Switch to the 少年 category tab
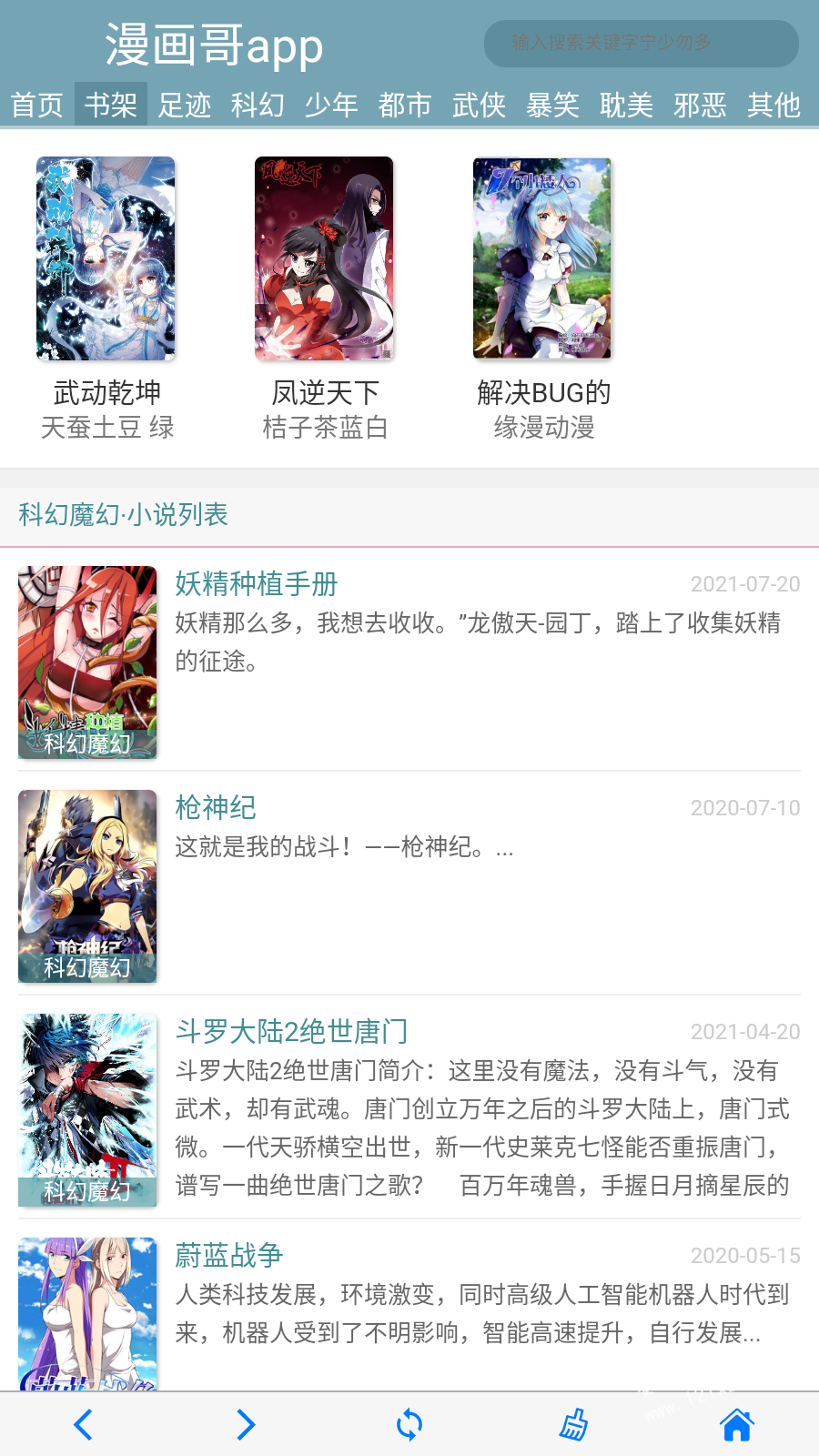 pos(331,105)
